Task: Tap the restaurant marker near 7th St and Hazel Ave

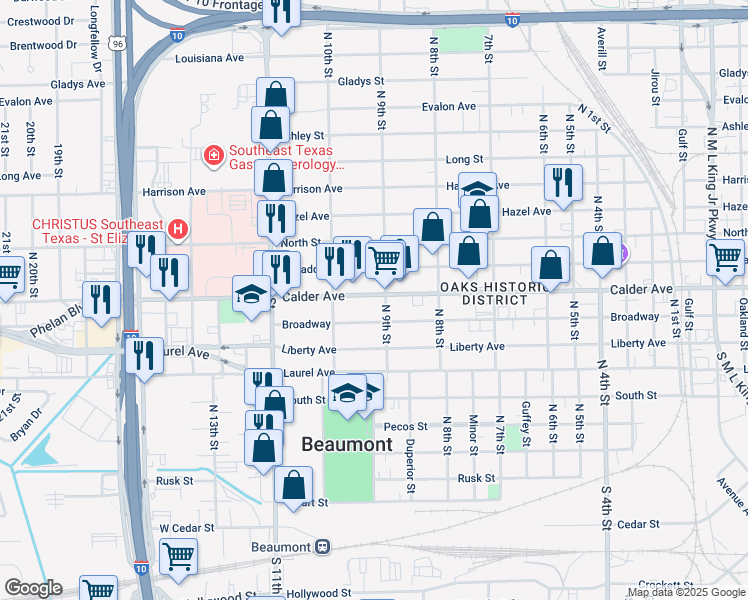Action: click(563, 183)
